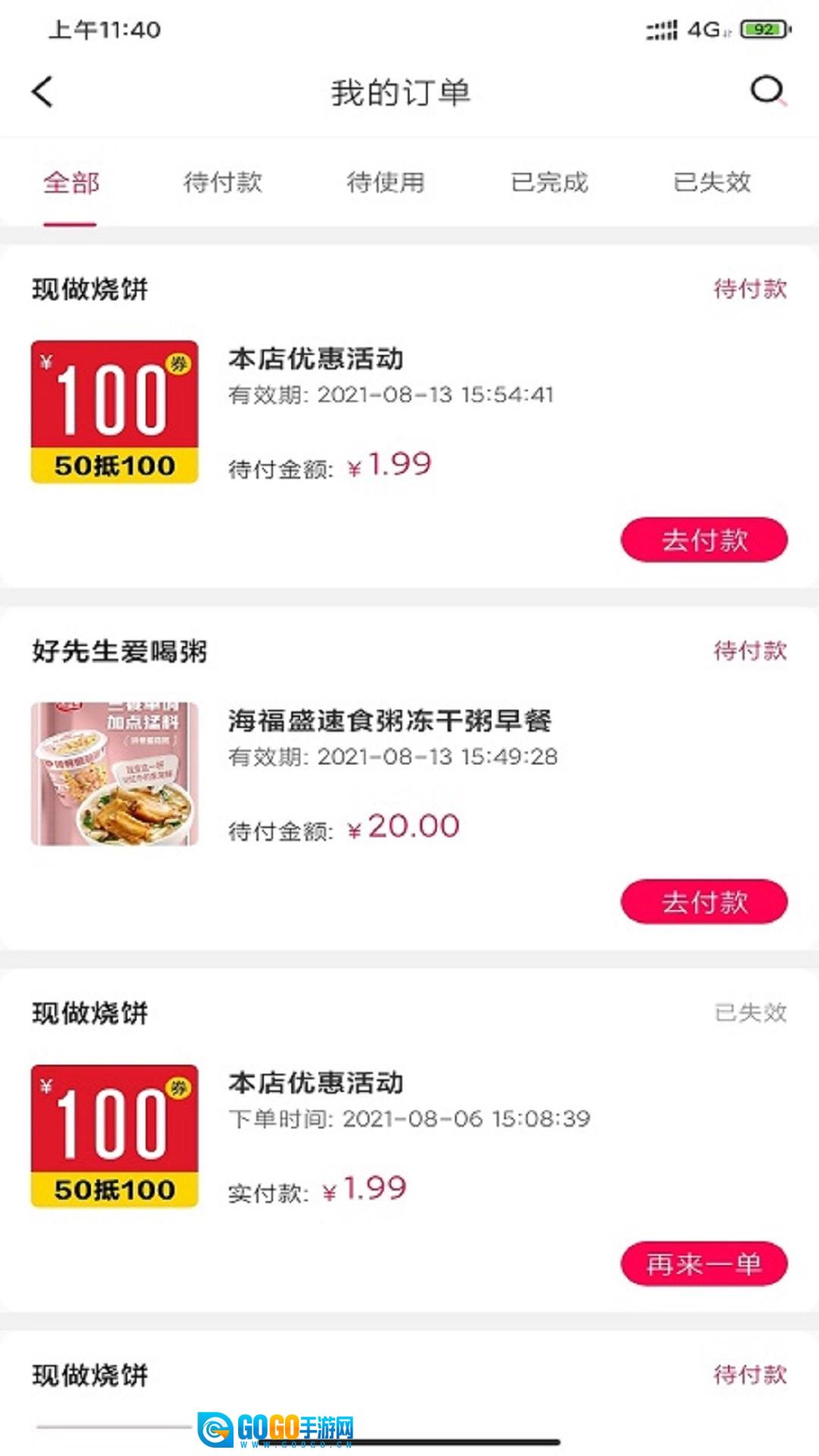Go back using the back arrow

pos(42,92)
